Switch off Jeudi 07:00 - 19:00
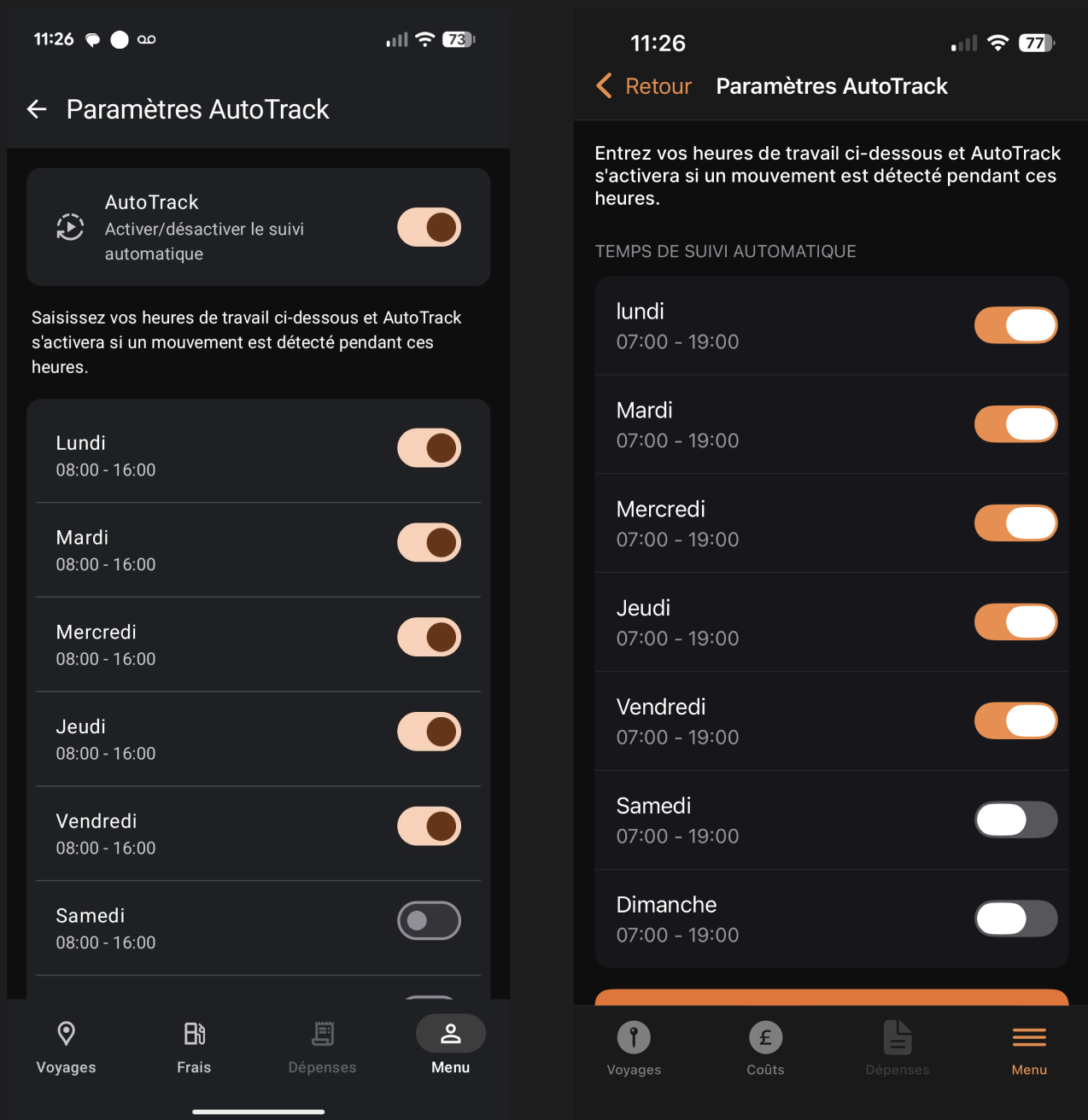 coord(1016,622)
